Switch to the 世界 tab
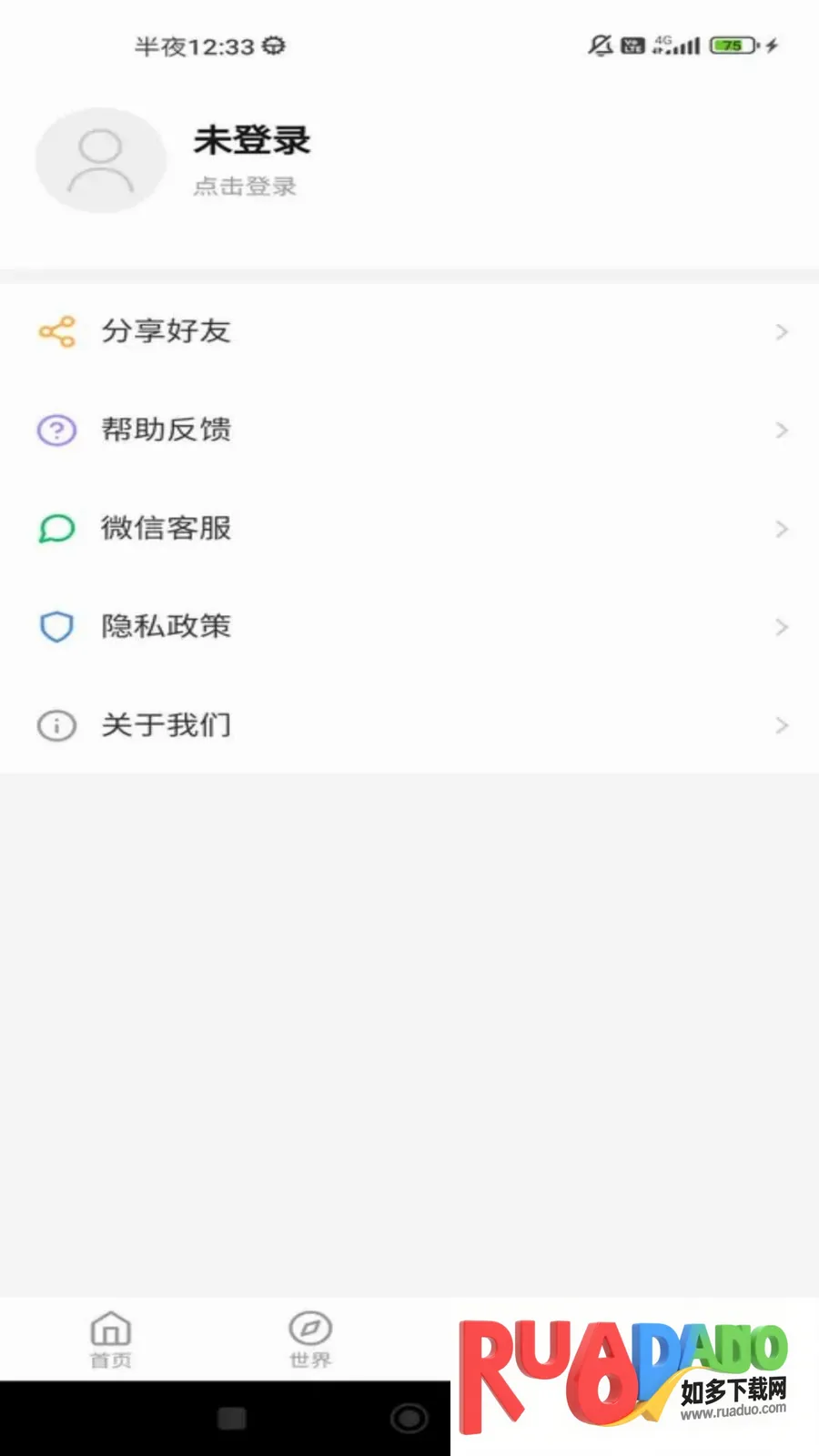 pyautogui.click(x=310, y=1340)
